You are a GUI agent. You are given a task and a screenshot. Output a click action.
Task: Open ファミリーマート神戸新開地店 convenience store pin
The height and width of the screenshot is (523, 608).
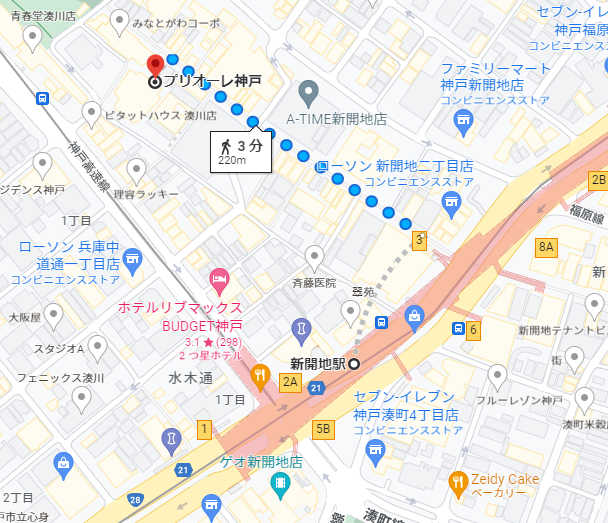pyautogui.click(x=463, y=122)
